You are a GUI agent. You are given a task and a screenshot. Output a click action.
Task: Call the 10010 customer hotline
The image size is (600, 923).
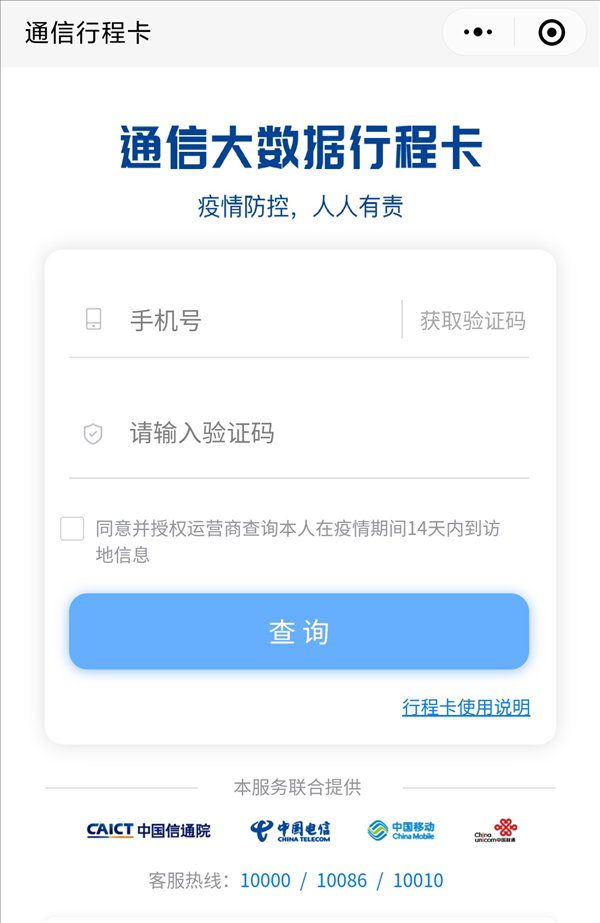click(418, 880)
